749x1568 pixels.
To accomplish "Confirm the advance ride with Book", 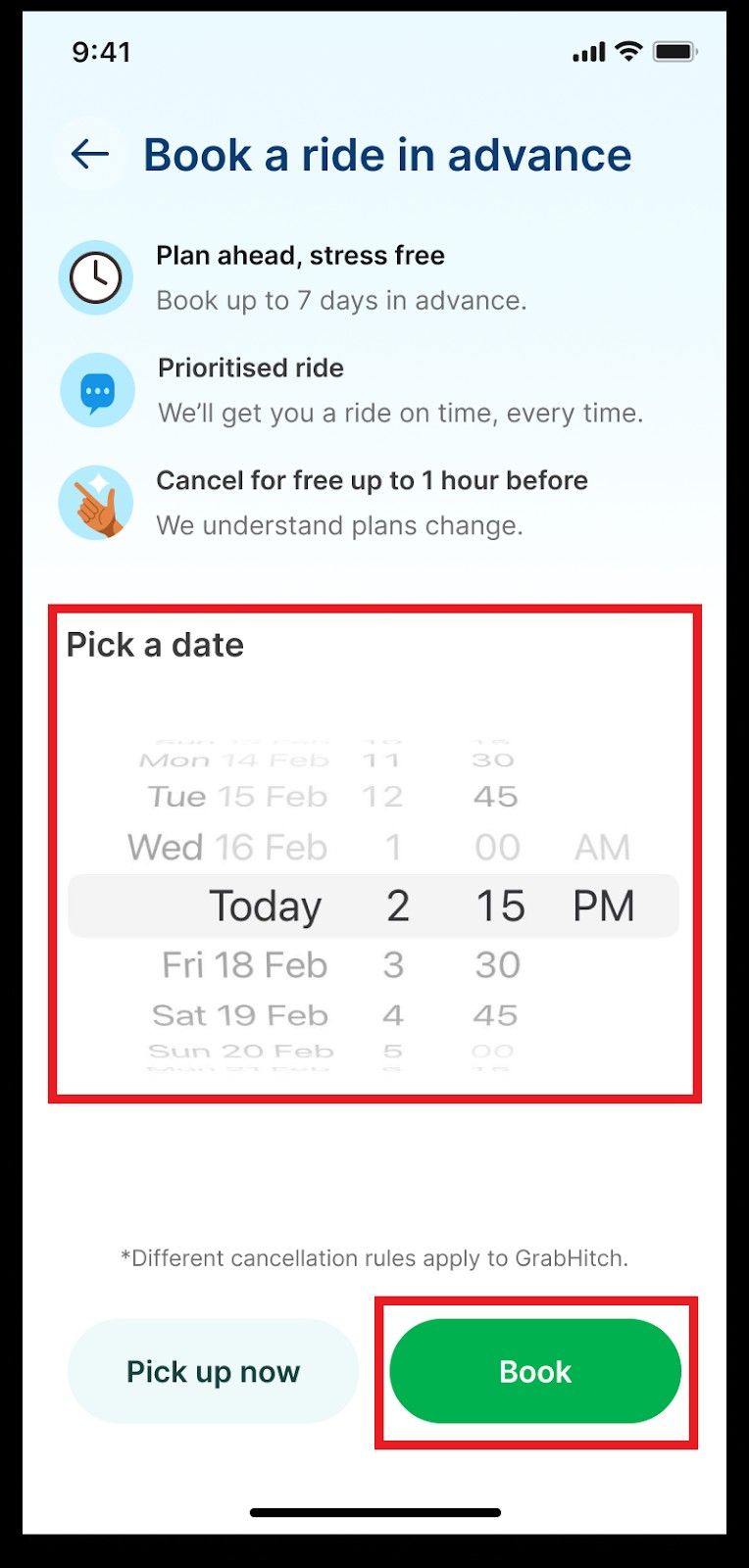I will [535, 1371].
